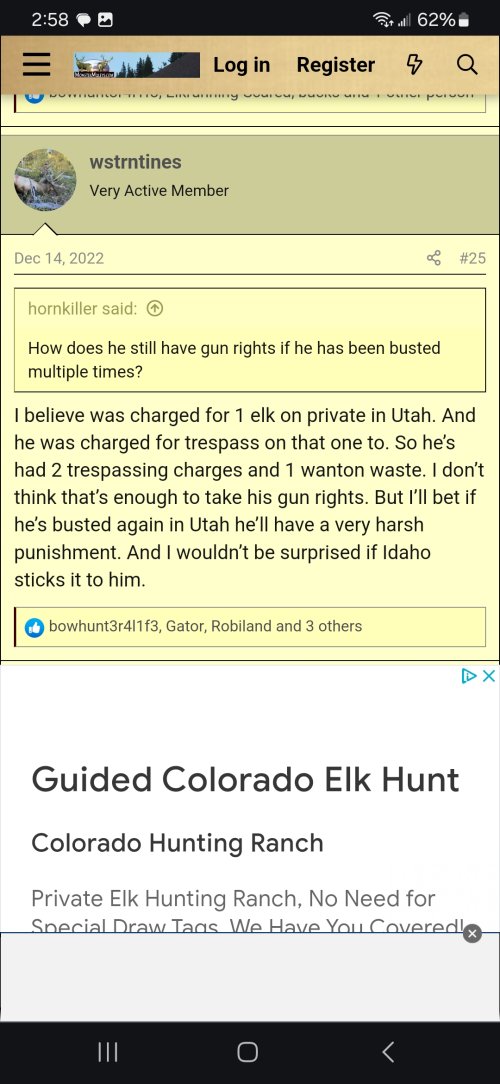Share post #25
This screenshot has width=500, height=1084.
[434, 259]
